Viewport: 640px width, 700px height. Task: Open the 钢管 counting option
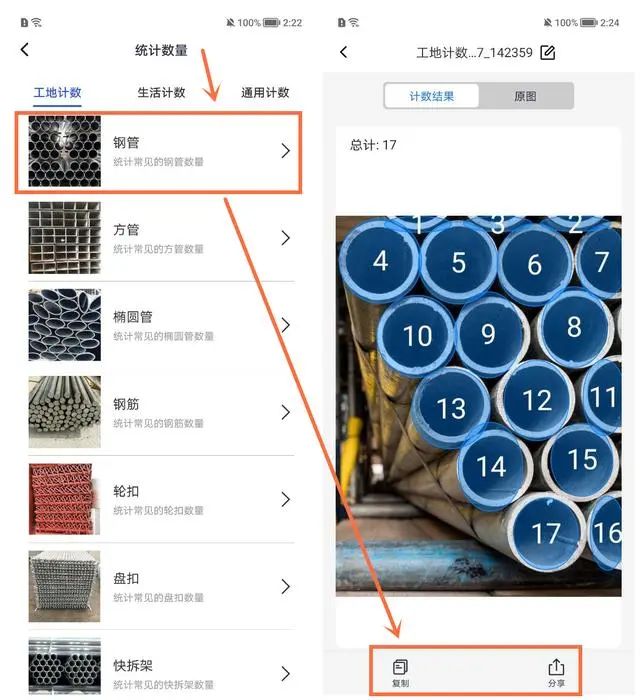(160, 151)
